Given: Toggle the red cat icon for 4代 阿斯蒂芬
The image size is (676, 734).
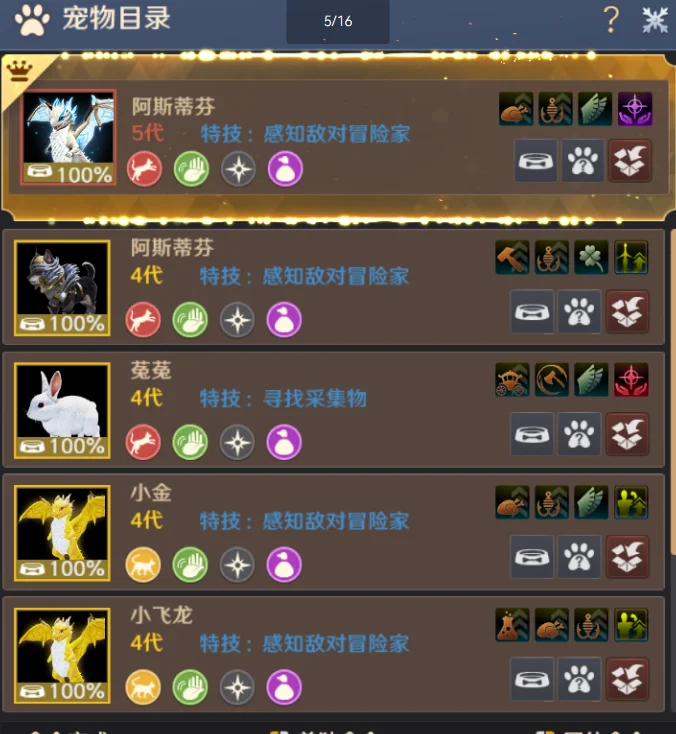Looking at the screenshot, I should [x=143, y=320].
